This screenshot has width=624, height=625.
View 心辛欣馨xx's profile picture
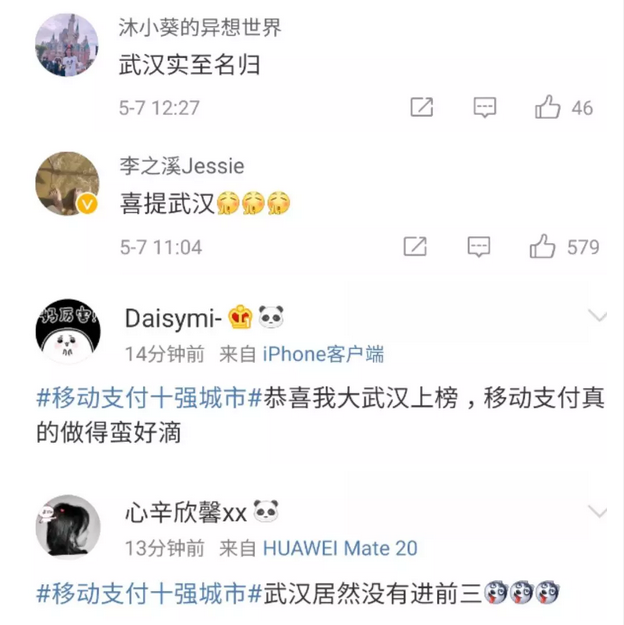67,526
